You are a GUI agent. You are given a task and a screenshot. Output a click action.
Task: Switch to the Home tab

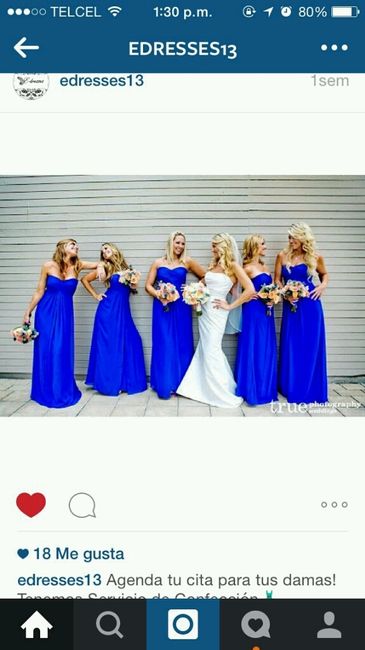tap(36, 624)
